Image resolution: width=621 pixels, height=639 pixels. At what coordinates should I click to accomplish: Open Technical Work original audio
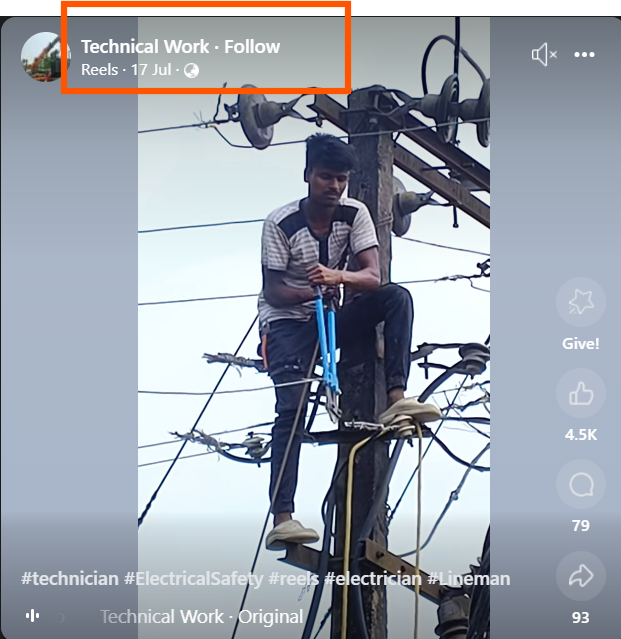201,616
